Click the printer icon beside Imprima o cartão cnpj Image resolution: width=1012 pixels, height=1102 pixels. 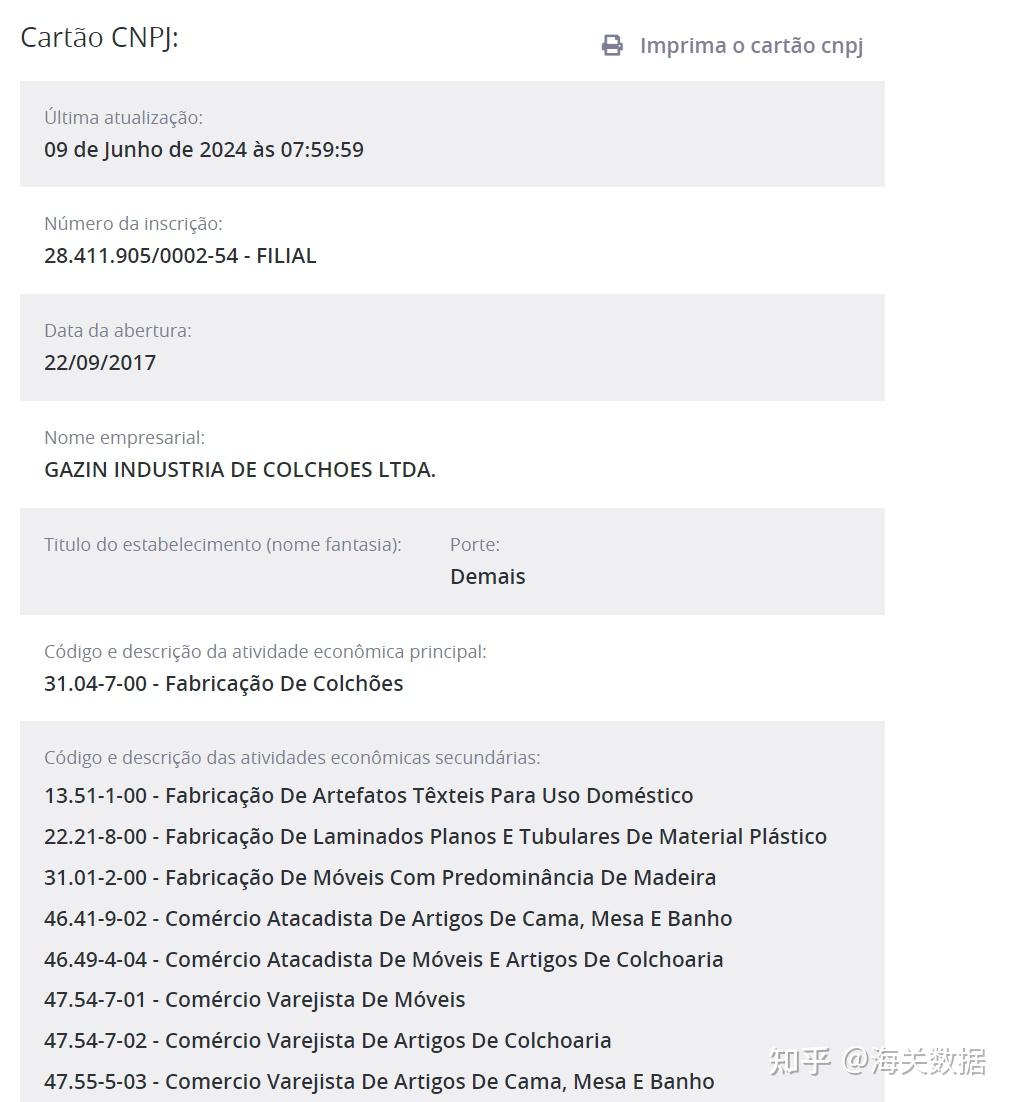pyautogui.click(x=611, y=44)
